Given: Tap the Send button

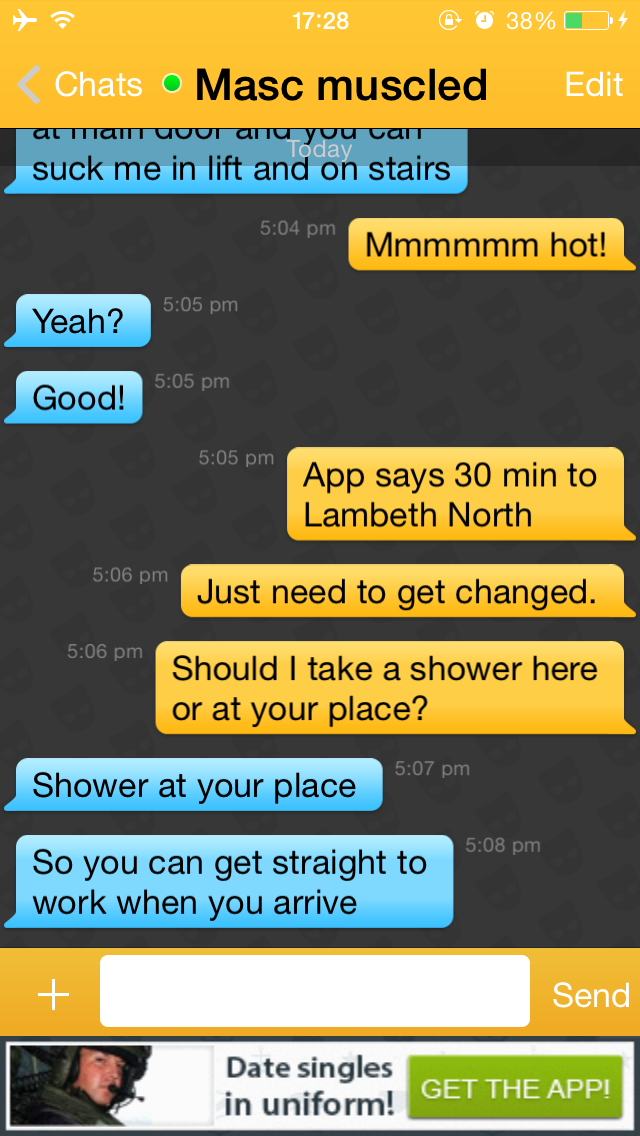Looking at the screenshot, I should point(591,995).
